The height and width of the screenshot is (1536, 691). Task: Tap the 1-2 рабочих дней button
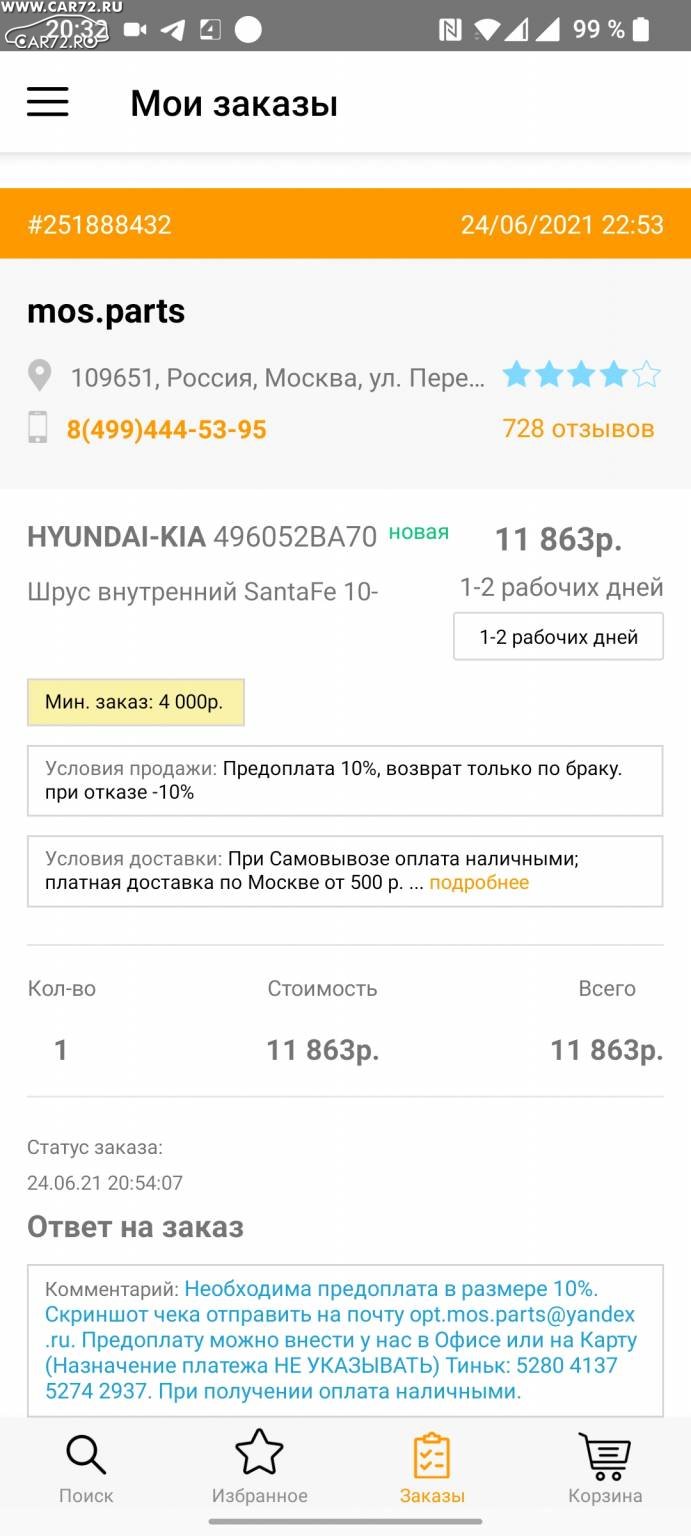558,637
